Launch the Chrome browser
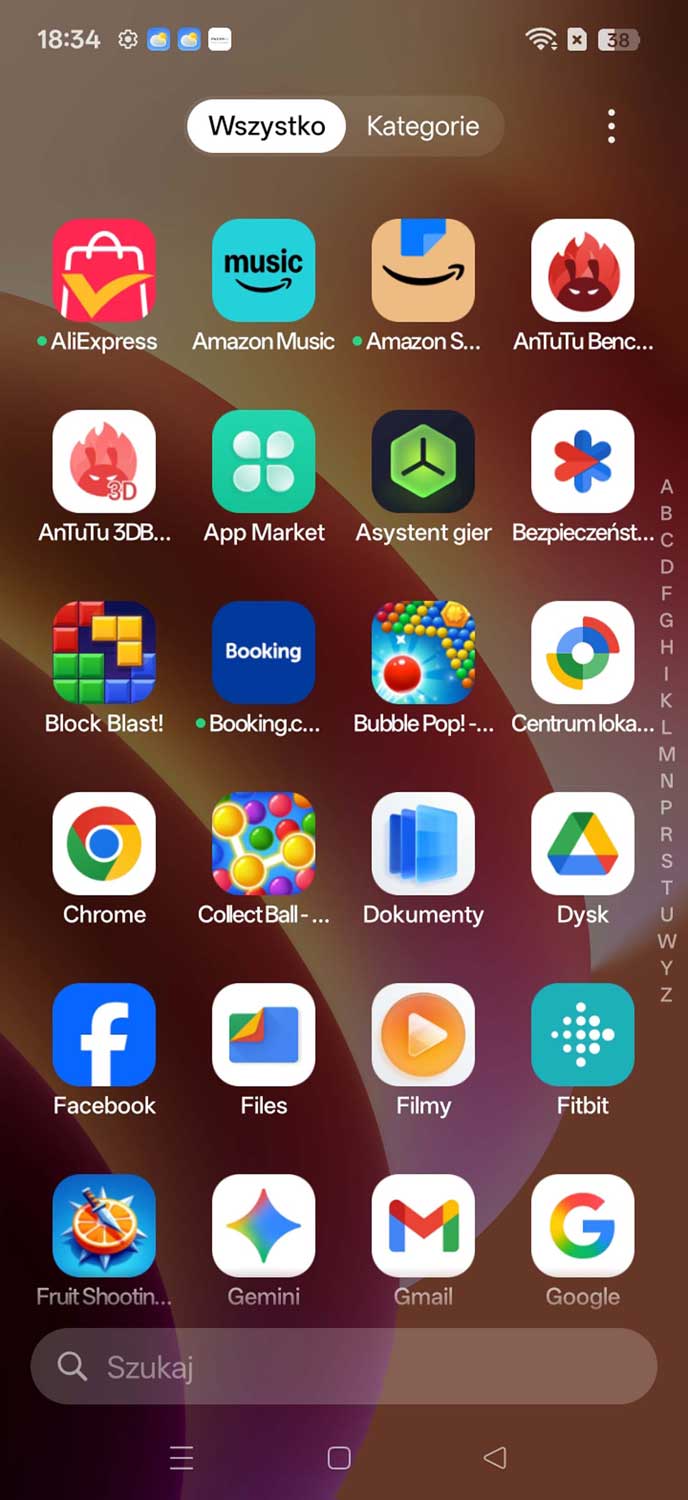This screenshot has width=688, height=1500. pyautogui.click(x=104, y=843)
